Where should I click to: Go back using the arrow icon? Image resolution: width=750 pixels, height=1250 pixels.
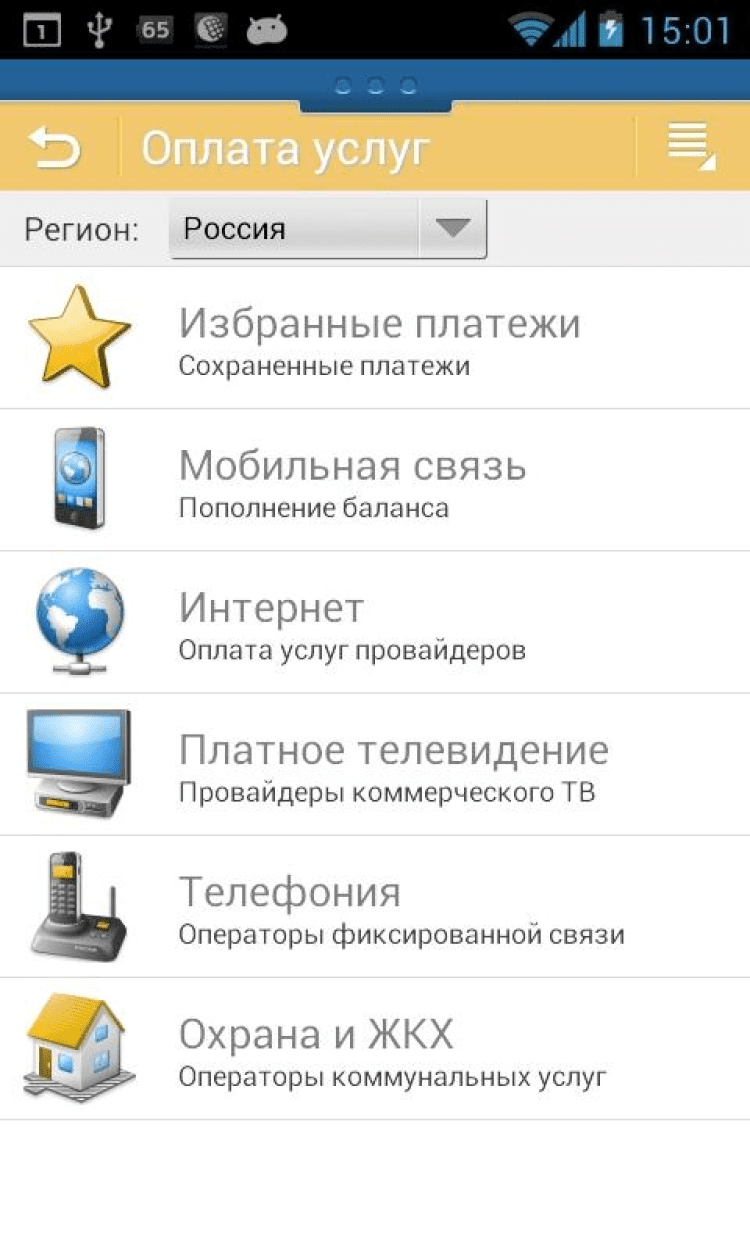pyautogui.click(x=55, y=148)
